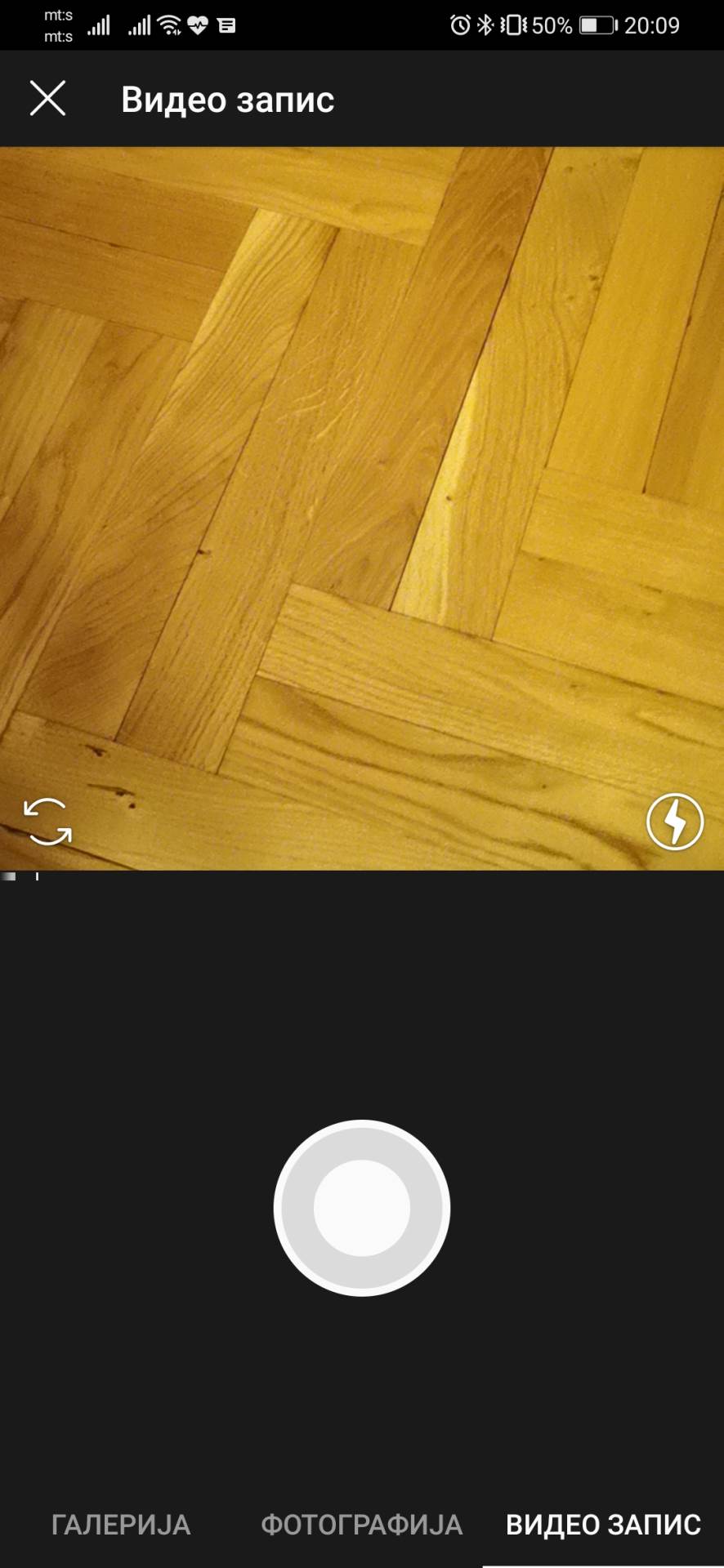Close the video recording screen
Image resolution: width=724 pixels, height=1568 pixels.
47,99
